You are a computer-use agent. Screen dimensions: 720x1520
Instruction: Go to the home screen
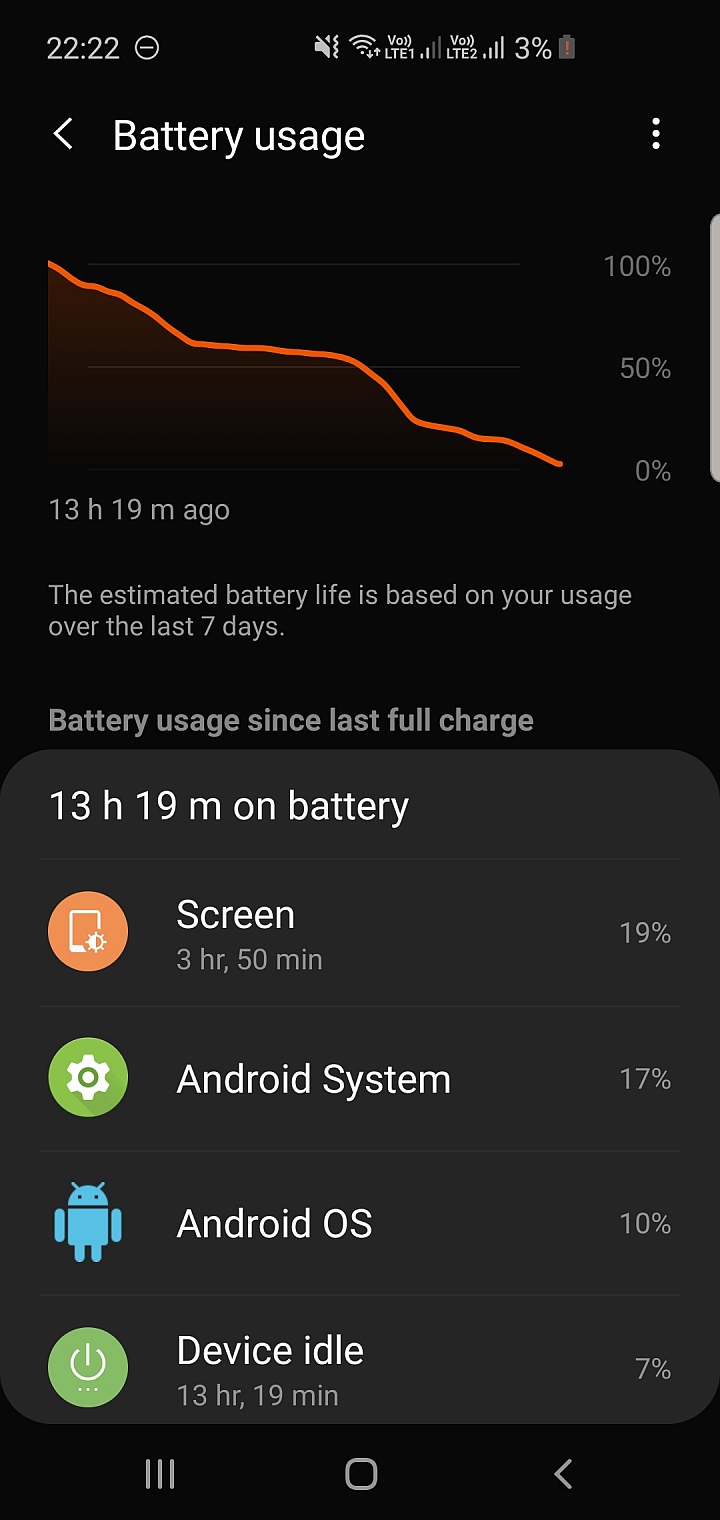pos(360,1473)
